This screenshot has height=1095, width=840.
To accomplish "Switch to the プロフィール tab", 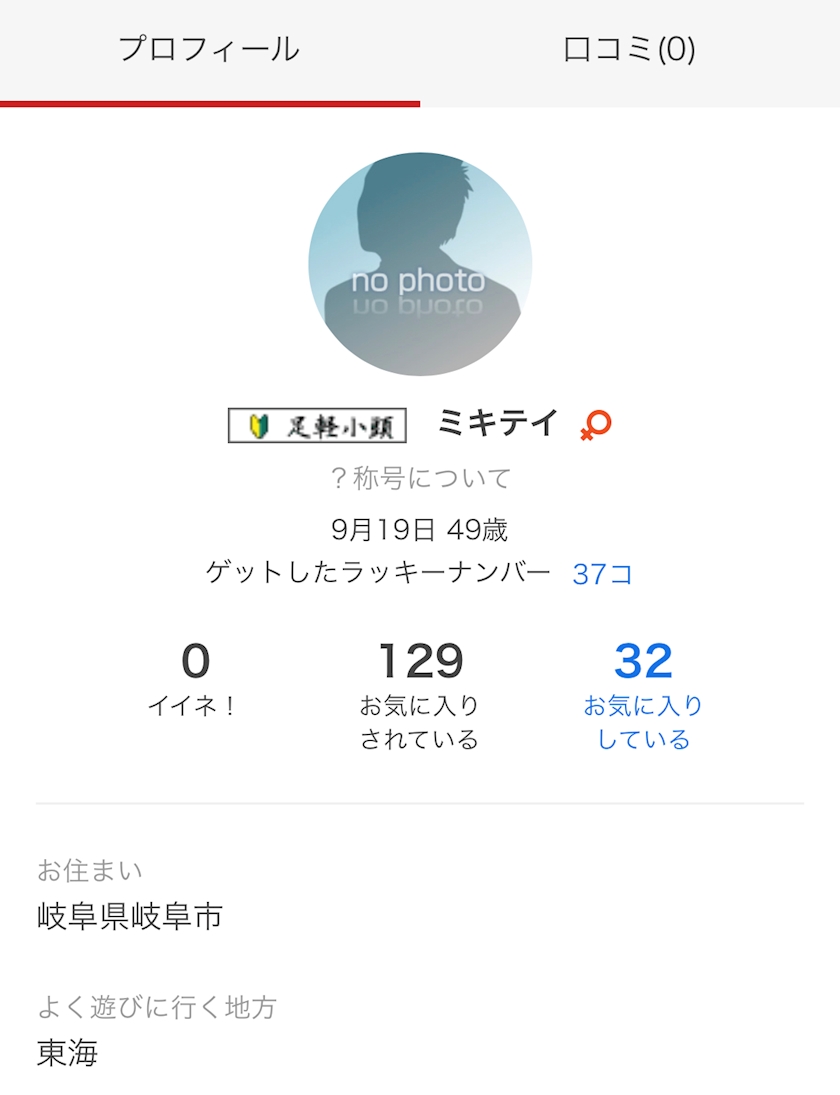I will click(209, 50).
